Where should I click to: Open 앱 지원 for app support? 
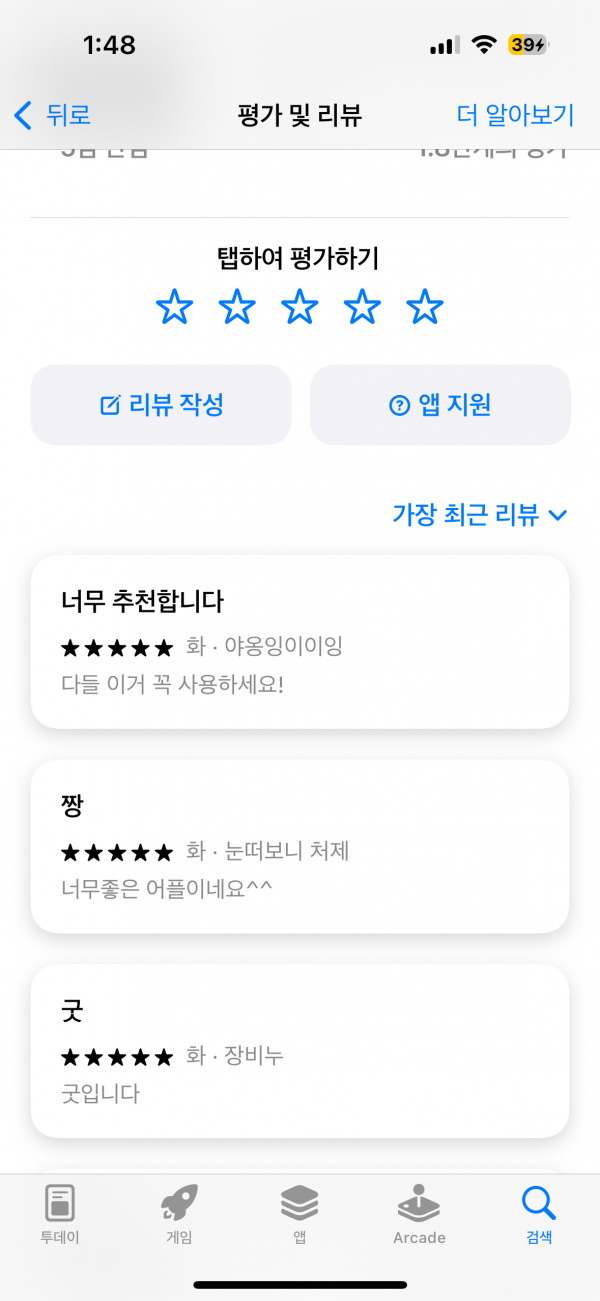pos(440,405)
